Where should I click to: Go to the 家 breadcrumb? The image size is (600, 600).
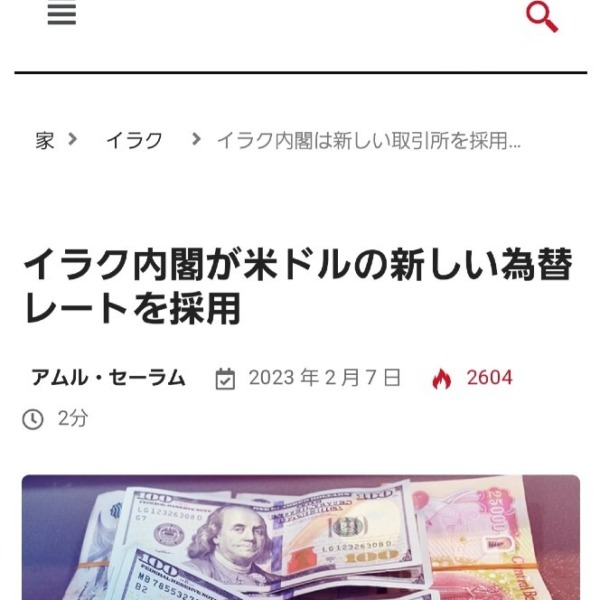[x=44, y=141]
